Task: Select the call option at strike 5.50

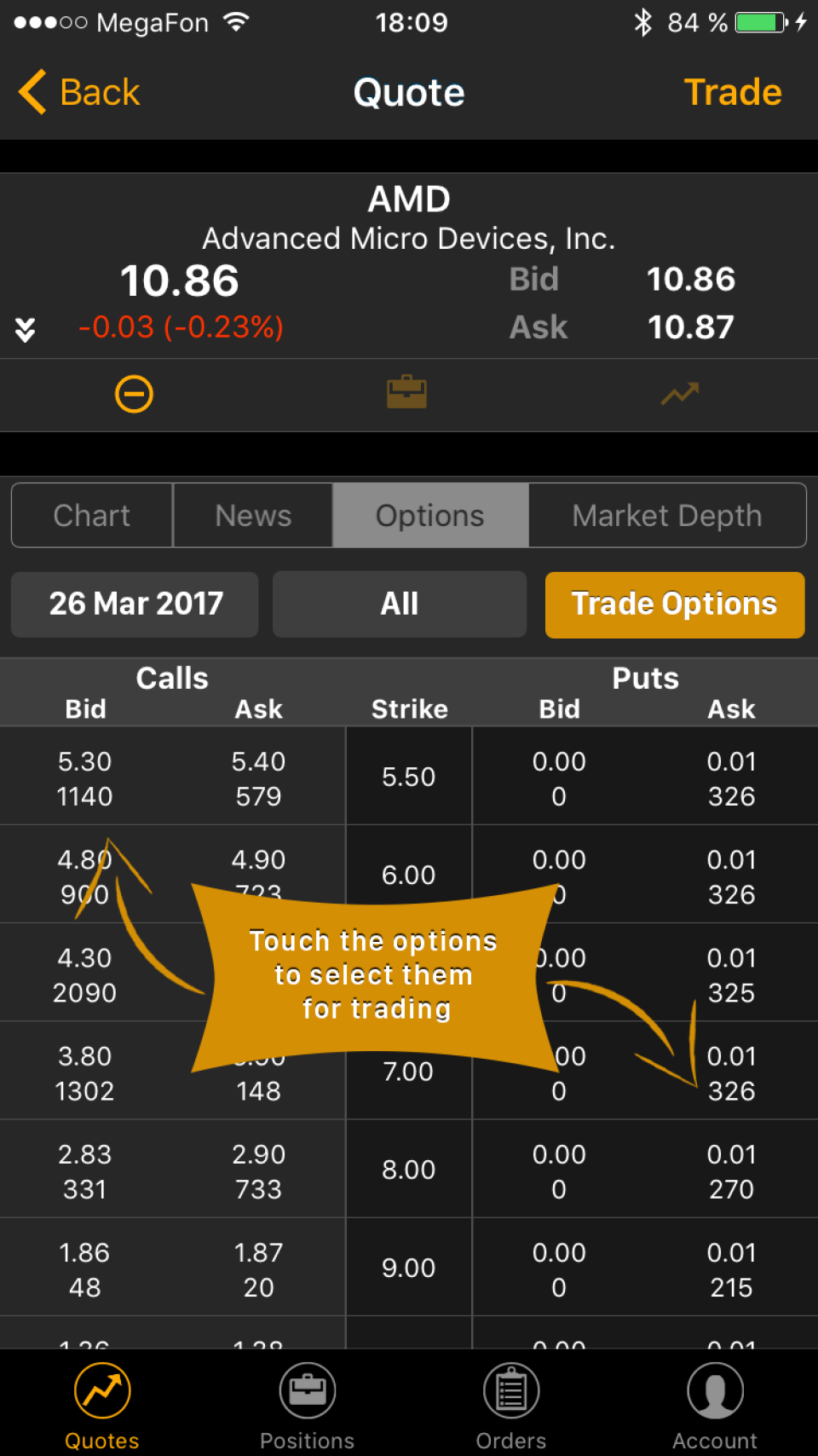Action: (x=170, y=777)
